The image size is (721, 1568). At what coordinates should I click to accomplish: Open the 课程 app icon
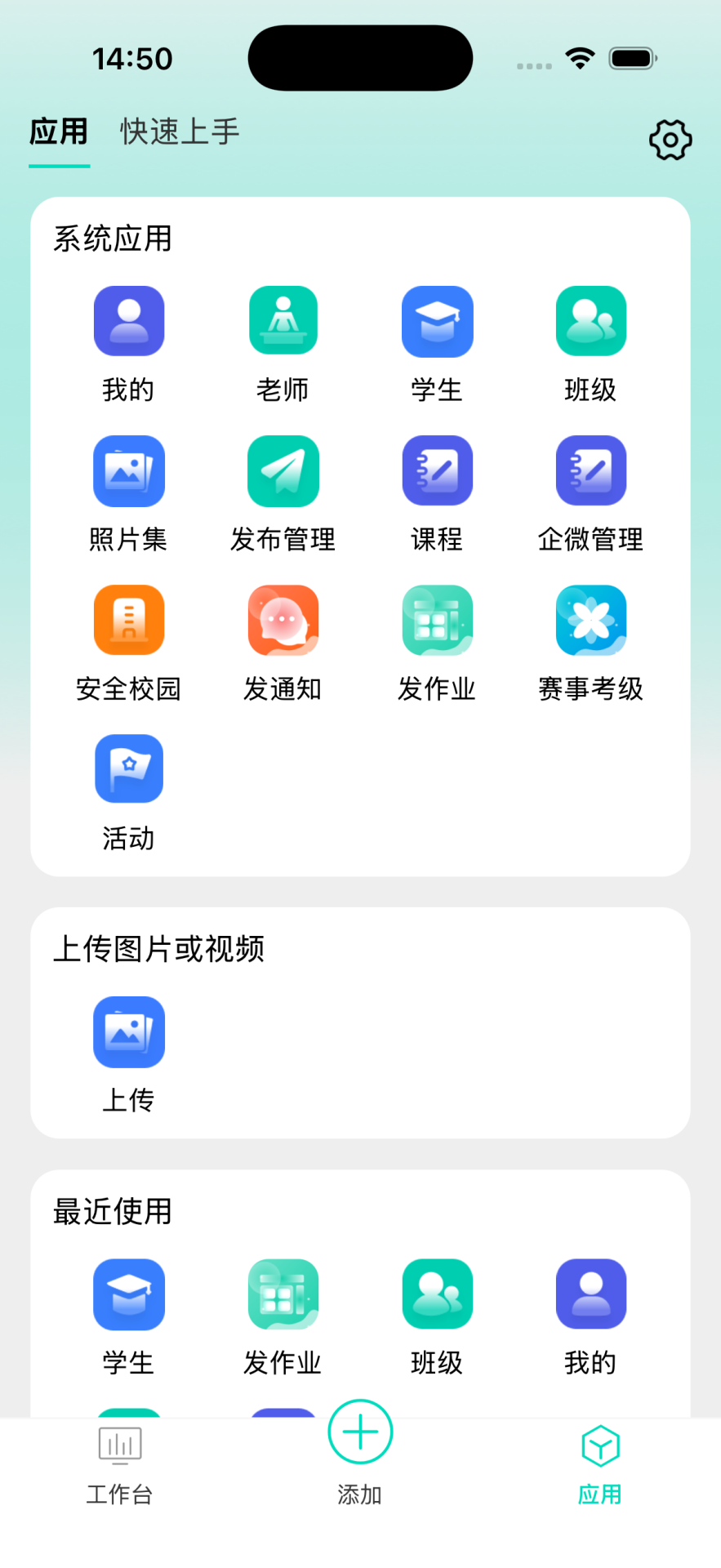pos(437,470)
